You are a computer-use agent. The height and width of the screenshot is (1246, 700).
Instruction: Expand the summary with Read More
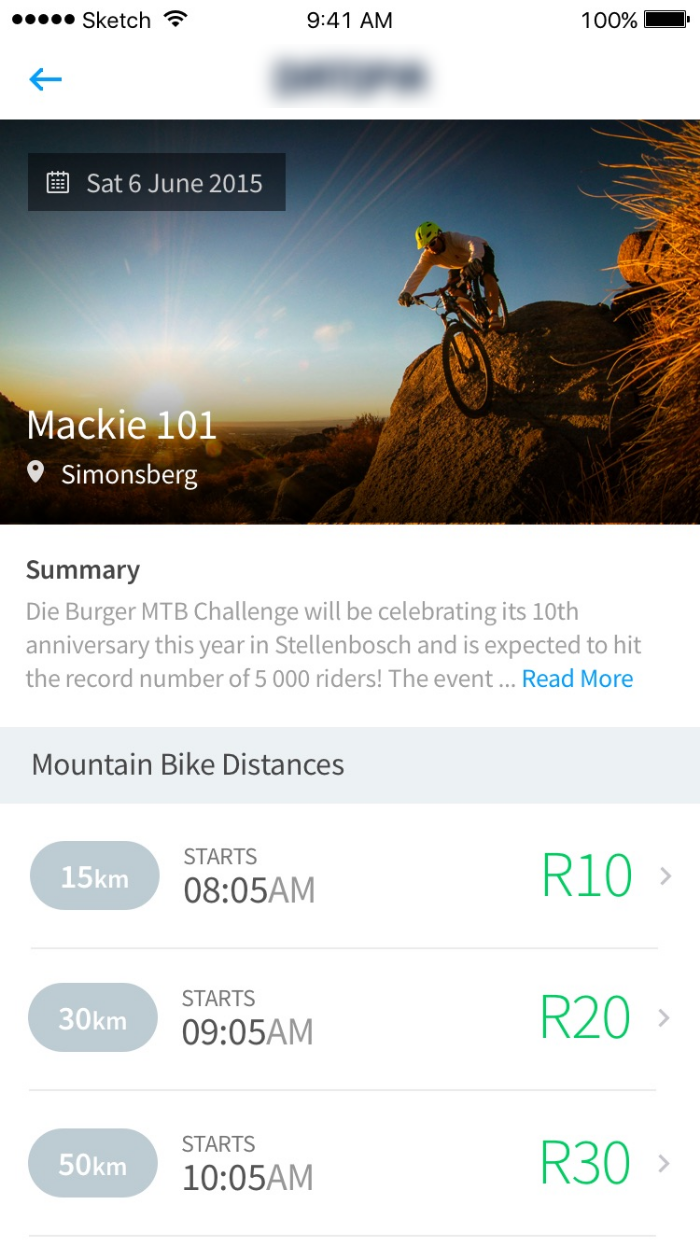(x=577, y=679)
